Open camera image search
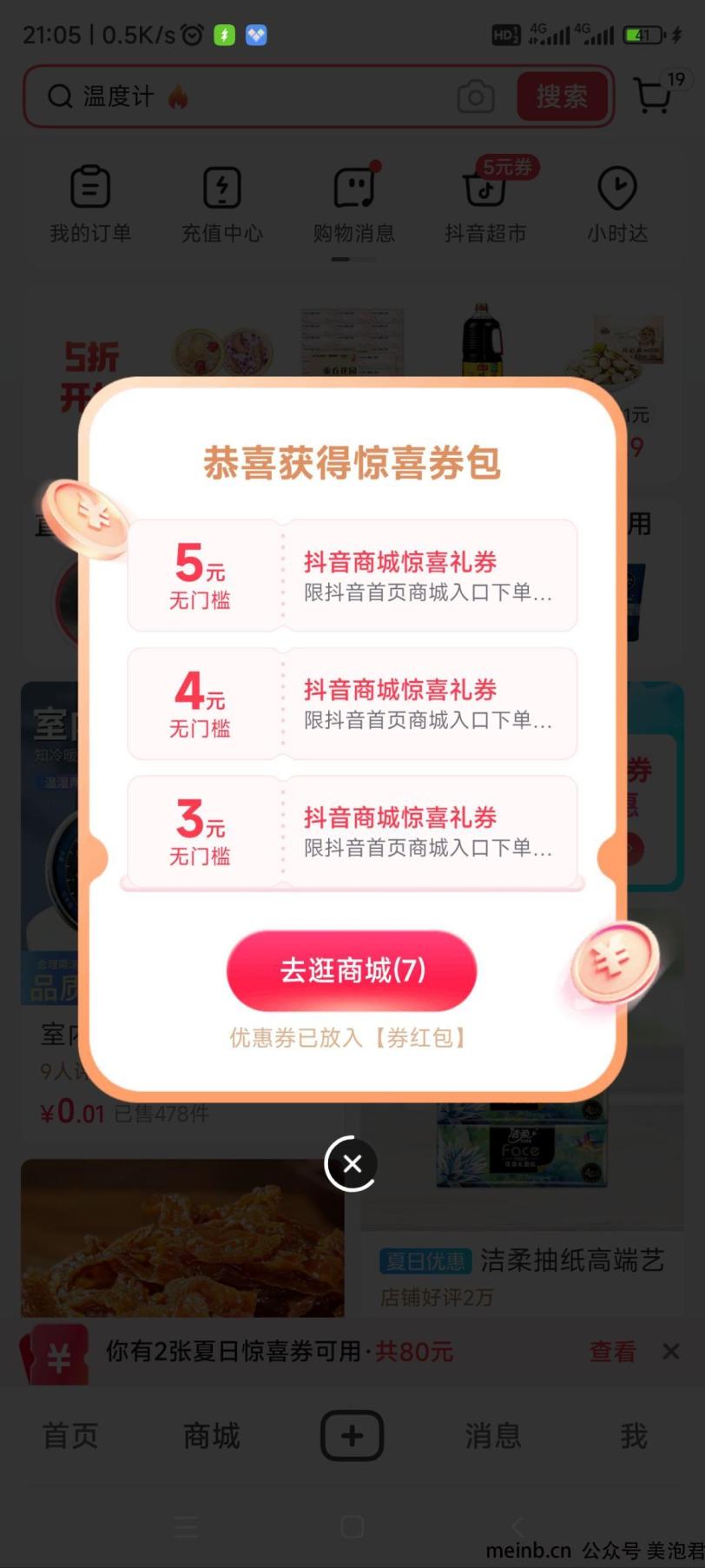Viewport: 705px width, 1568px height. [476, 96]
